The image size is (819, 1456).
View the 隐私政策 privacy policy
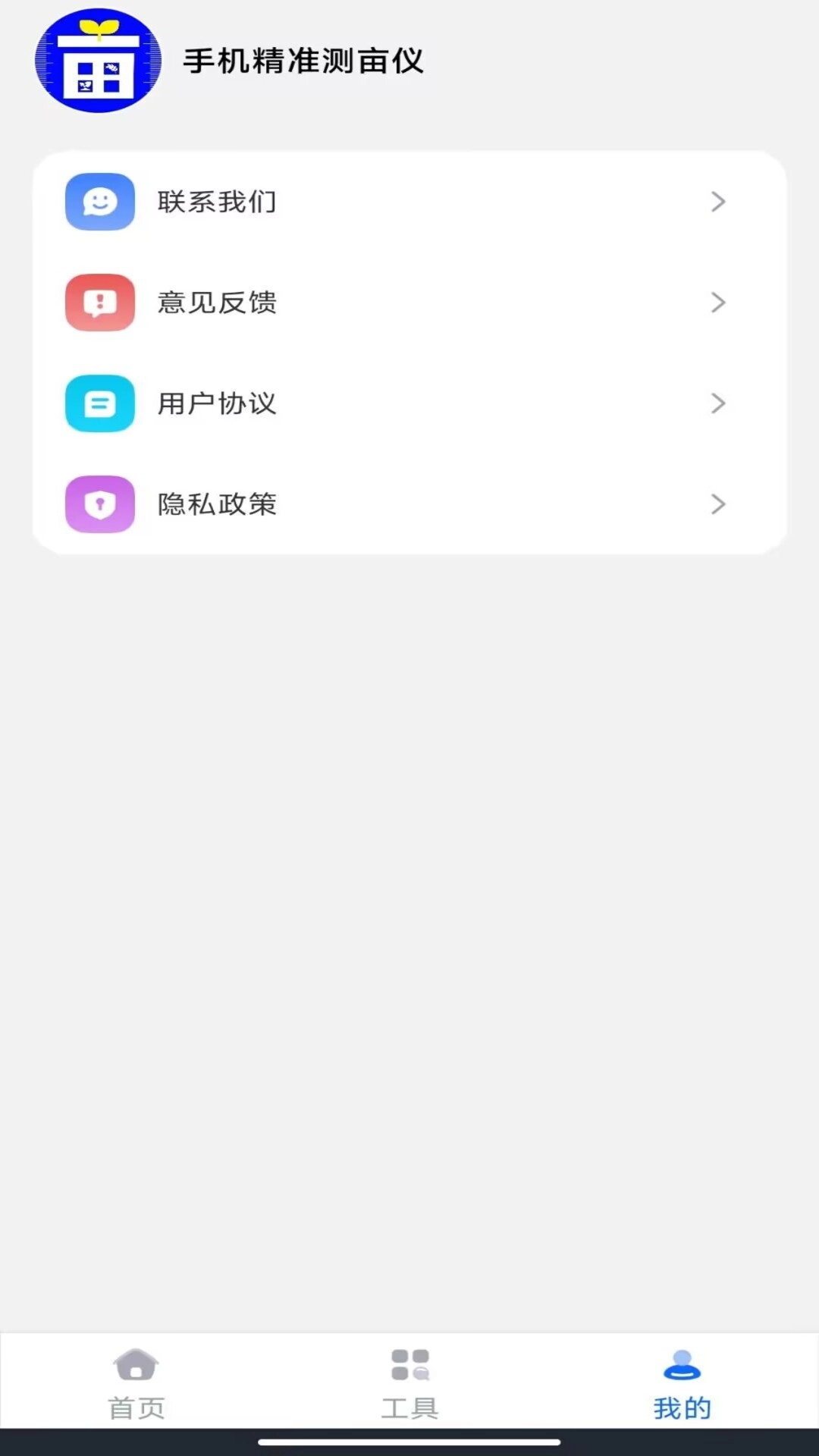coord(409,504)
